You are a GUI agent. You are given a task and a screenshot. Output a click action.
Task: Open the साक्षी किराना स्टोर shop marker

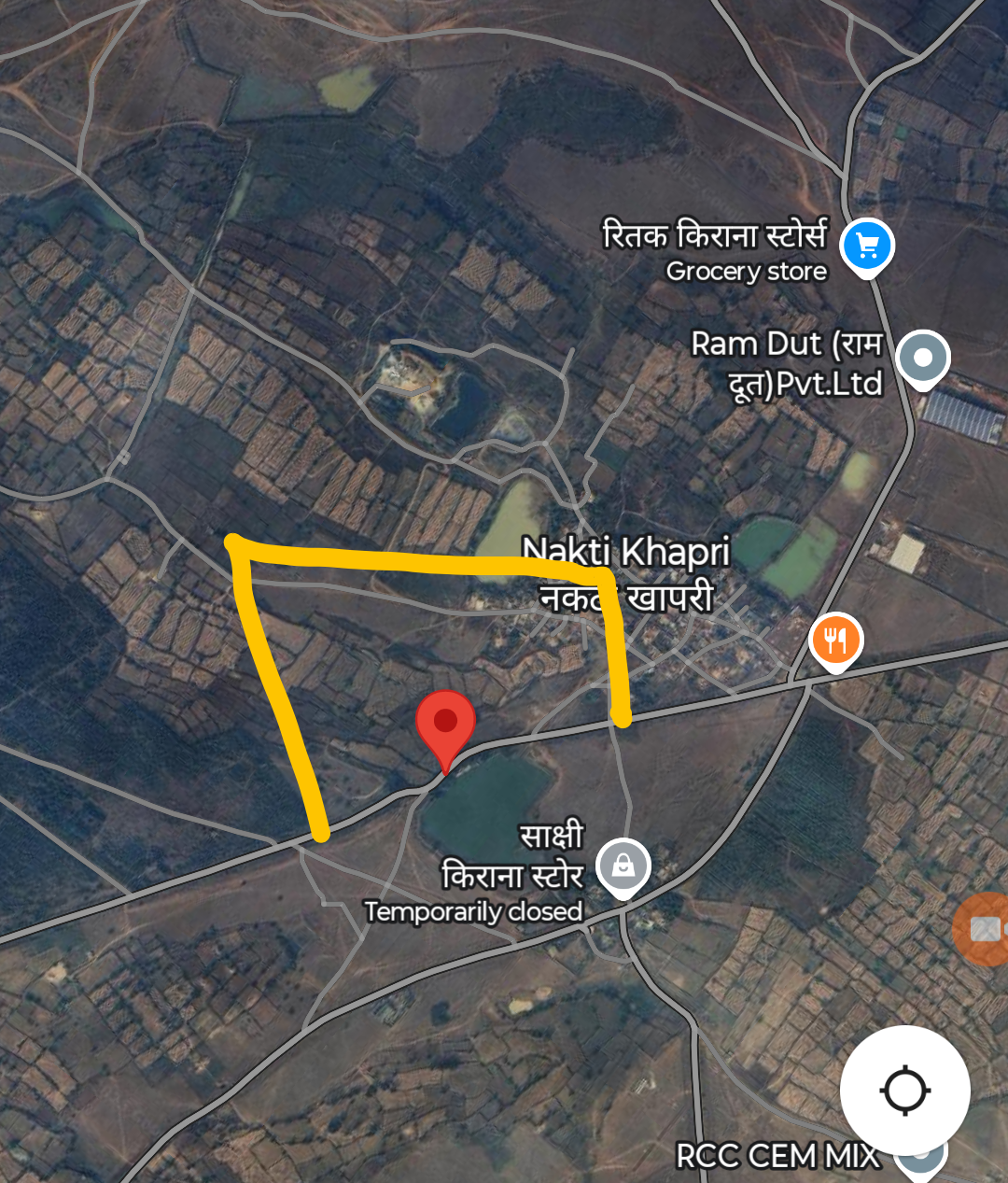tap(623, 866)
